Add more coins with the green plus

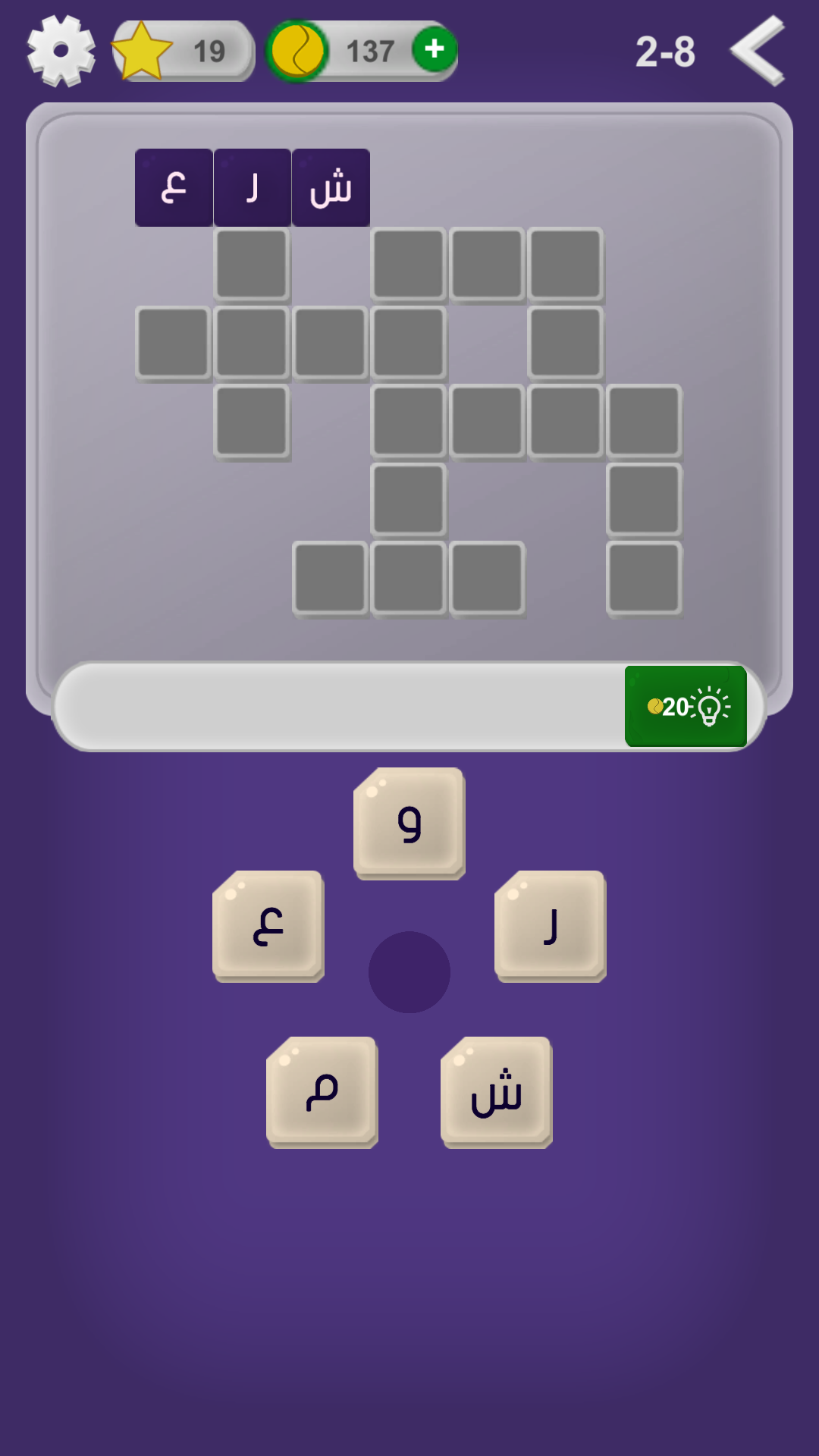tap(435, 49)
